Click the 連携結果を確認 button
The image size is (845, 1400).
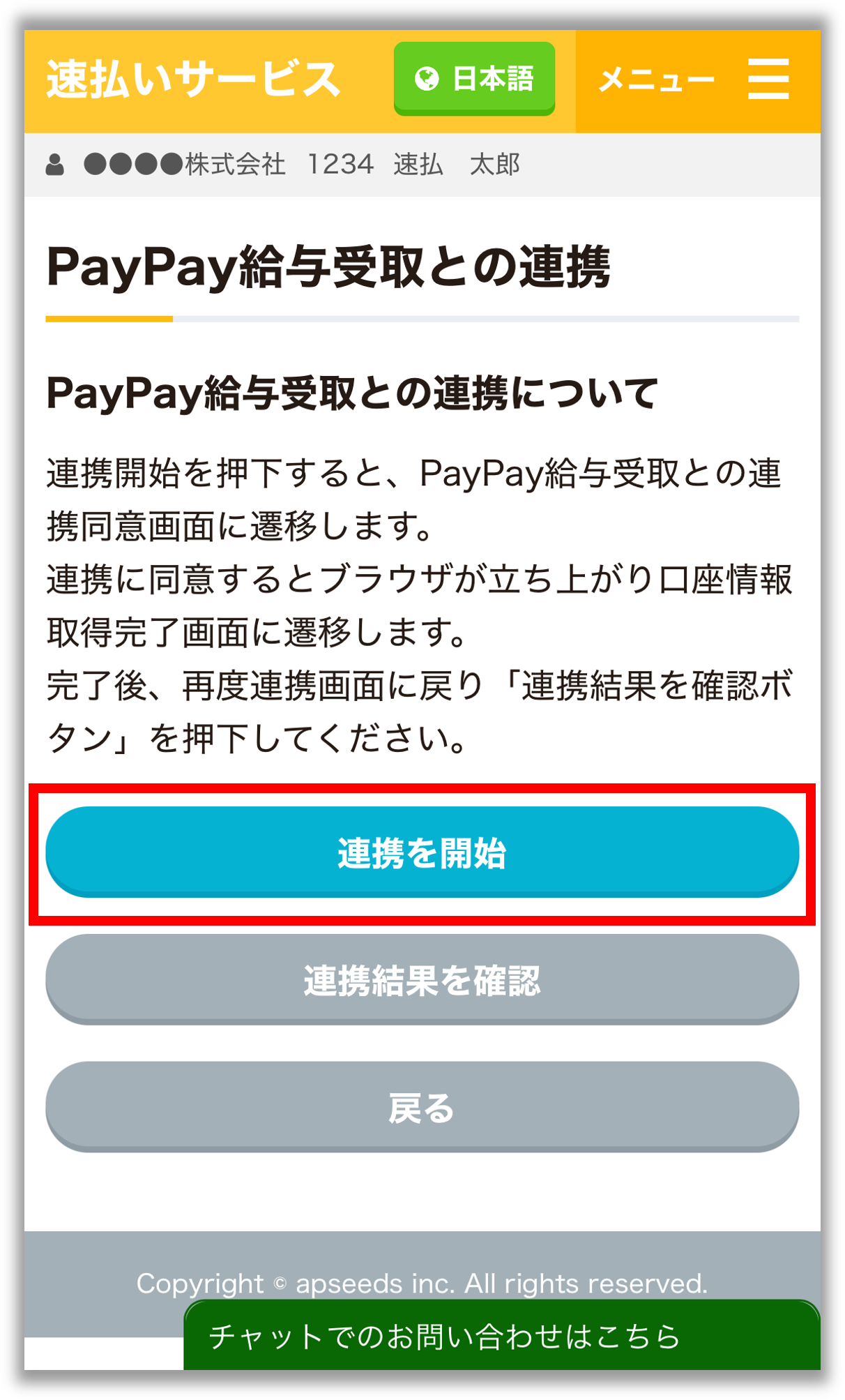pyautogui.click(x=422, y=981)
